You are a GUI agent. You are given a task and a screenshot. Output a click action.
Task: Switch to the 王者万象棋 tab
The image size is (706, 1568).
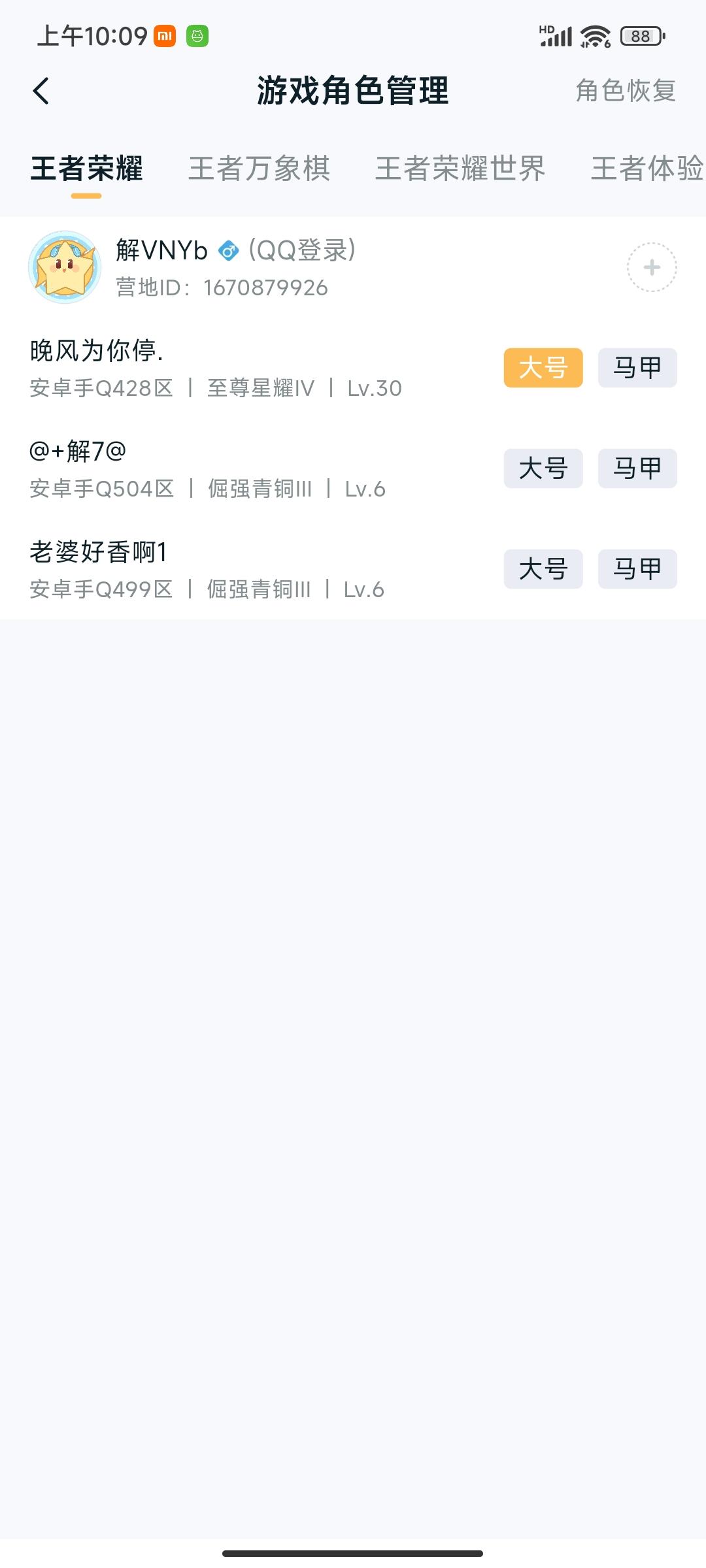[259, 169]
